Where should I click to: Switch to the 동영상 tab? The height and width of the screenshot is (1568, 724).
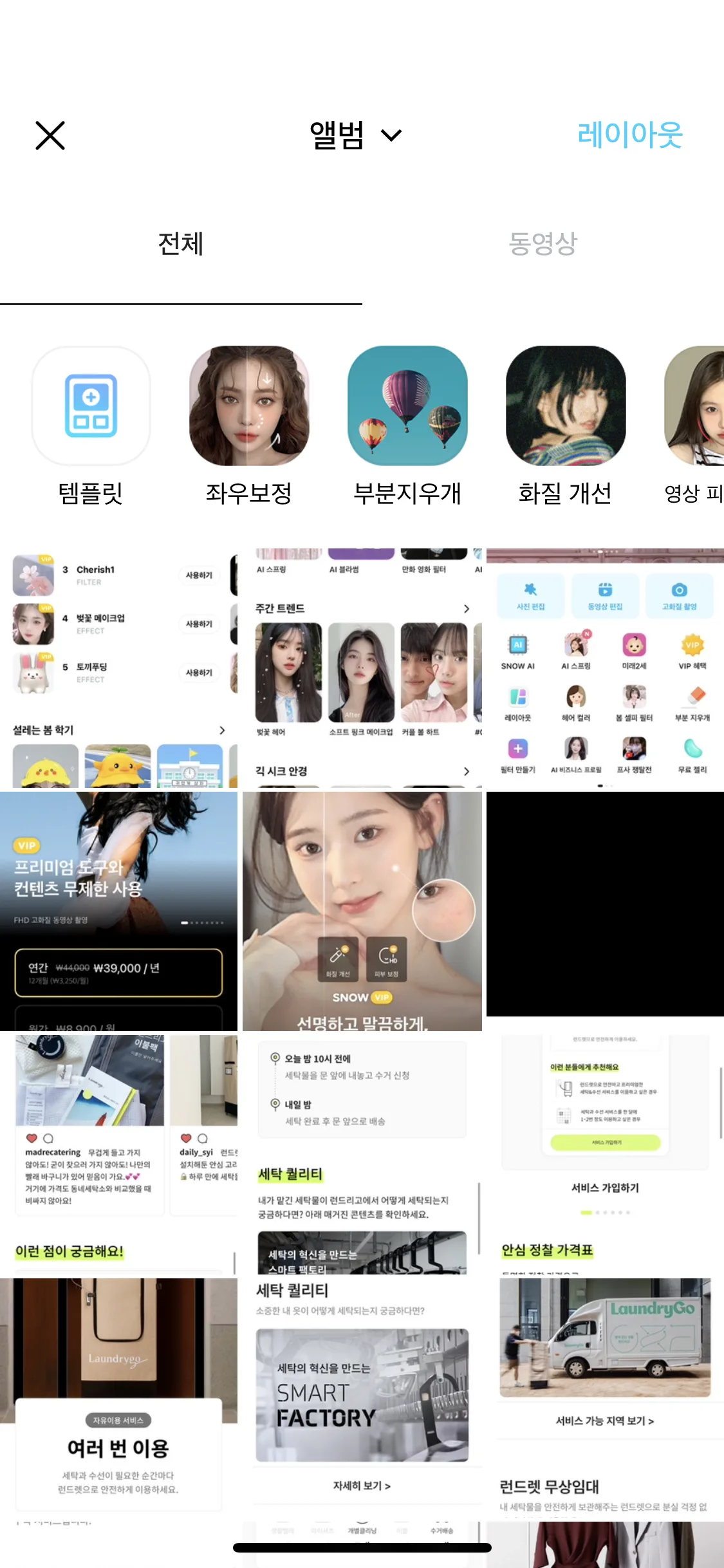click(x=543, y=243)
